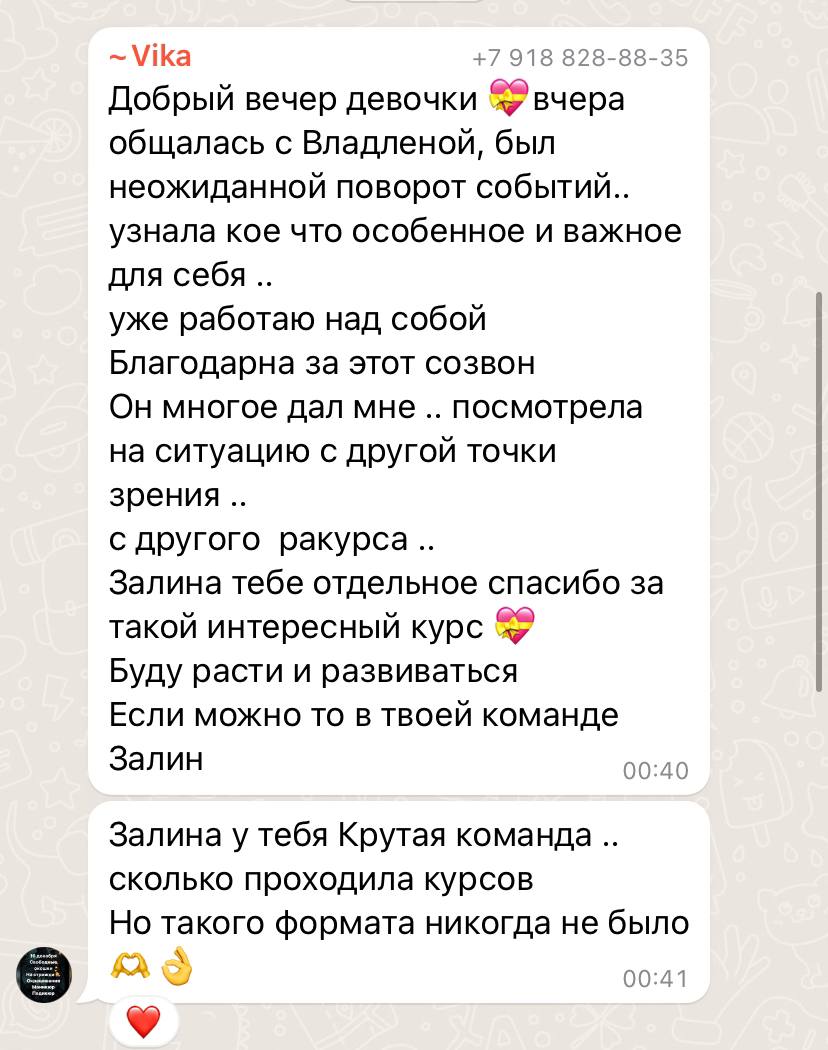828x1050 pixels.
Task: Open sender Vika's contact name
Action: (151, 56)
